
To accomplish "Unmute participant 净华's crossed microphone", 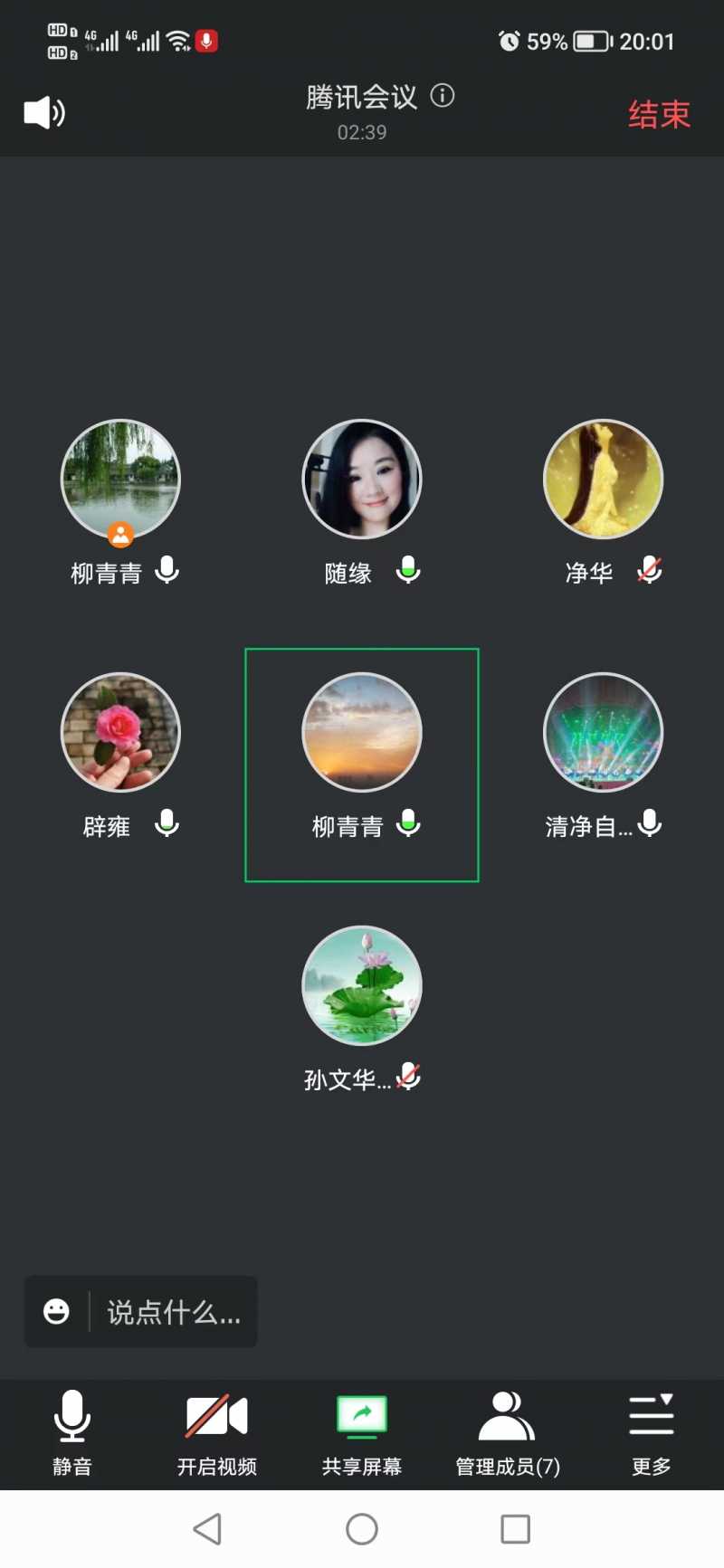I will tap(650, 570).
